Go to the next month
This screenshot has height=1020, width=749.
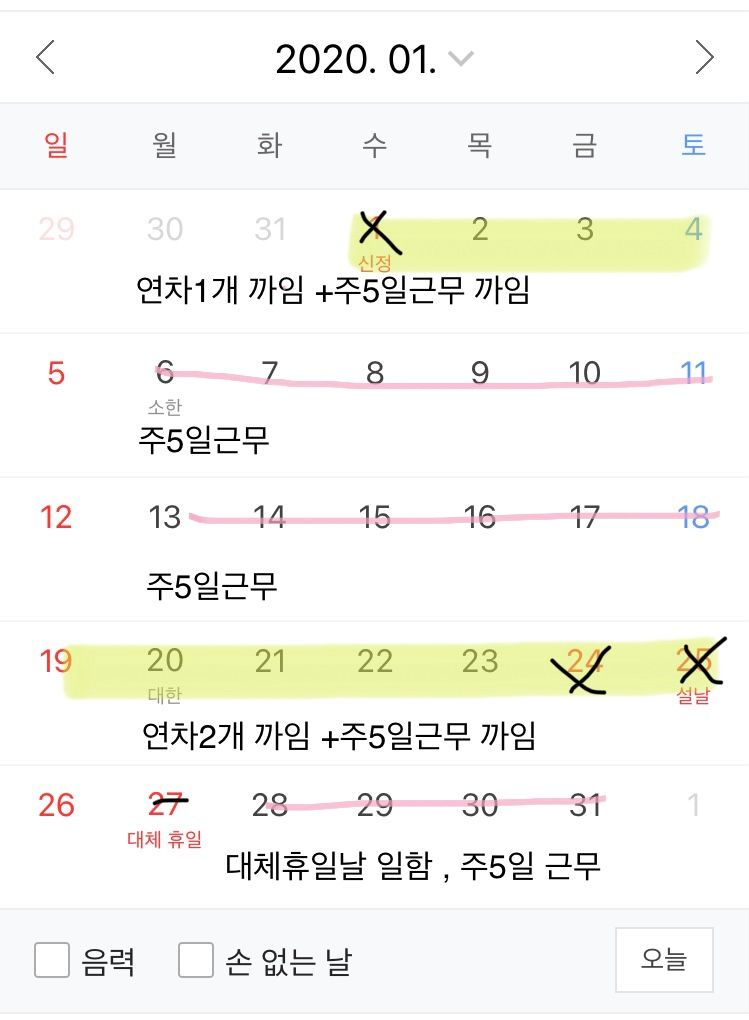tap(704, 58)
